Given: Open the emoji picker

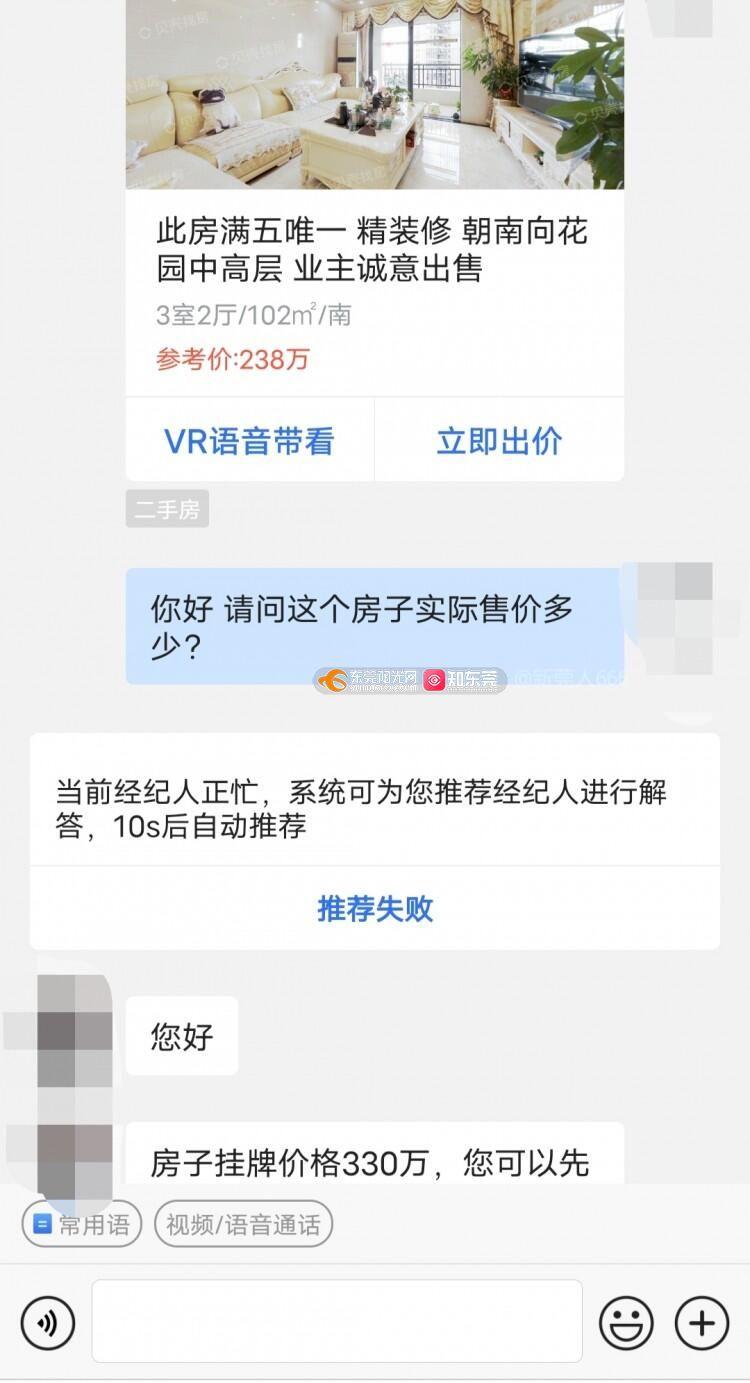Looking at the screenshot, I should point(626,1322).
